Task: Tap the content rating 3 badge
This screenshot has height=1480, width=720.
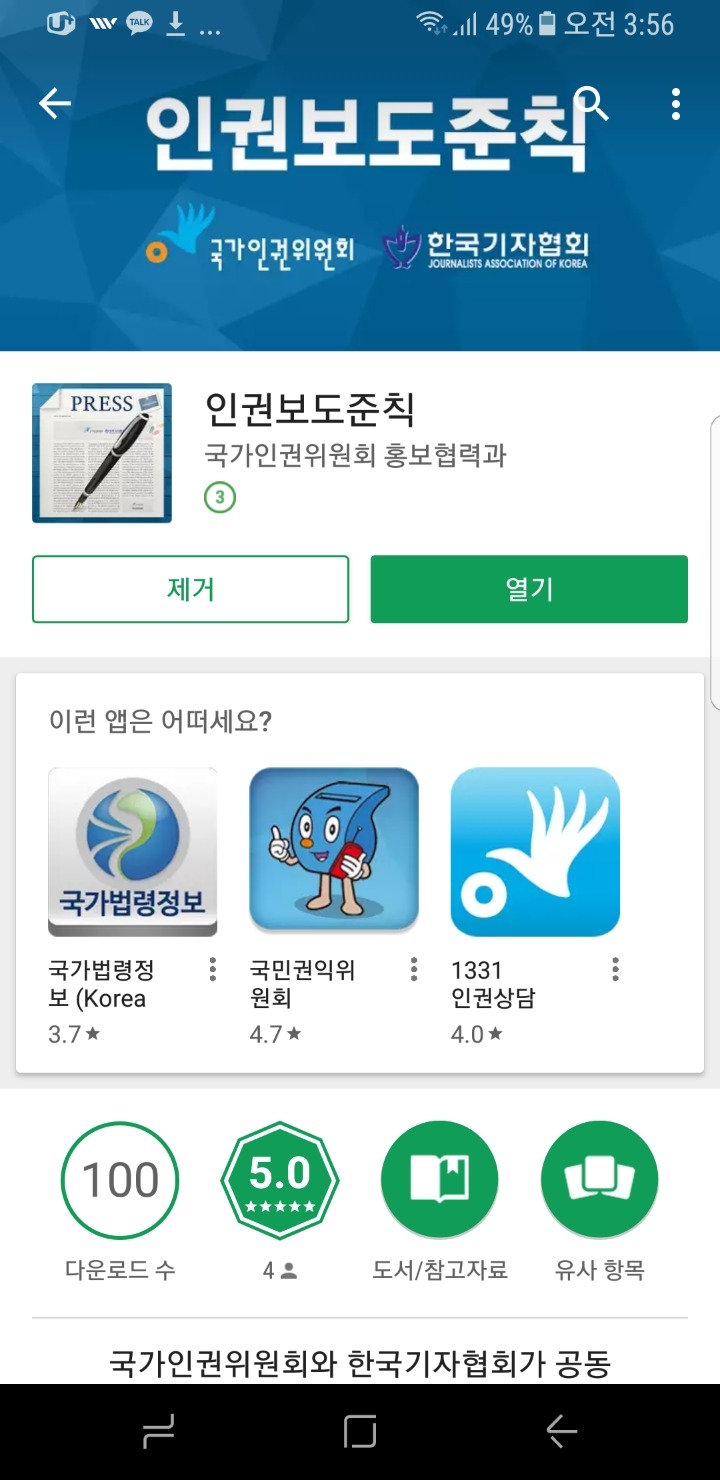Action: pos(220,498)
